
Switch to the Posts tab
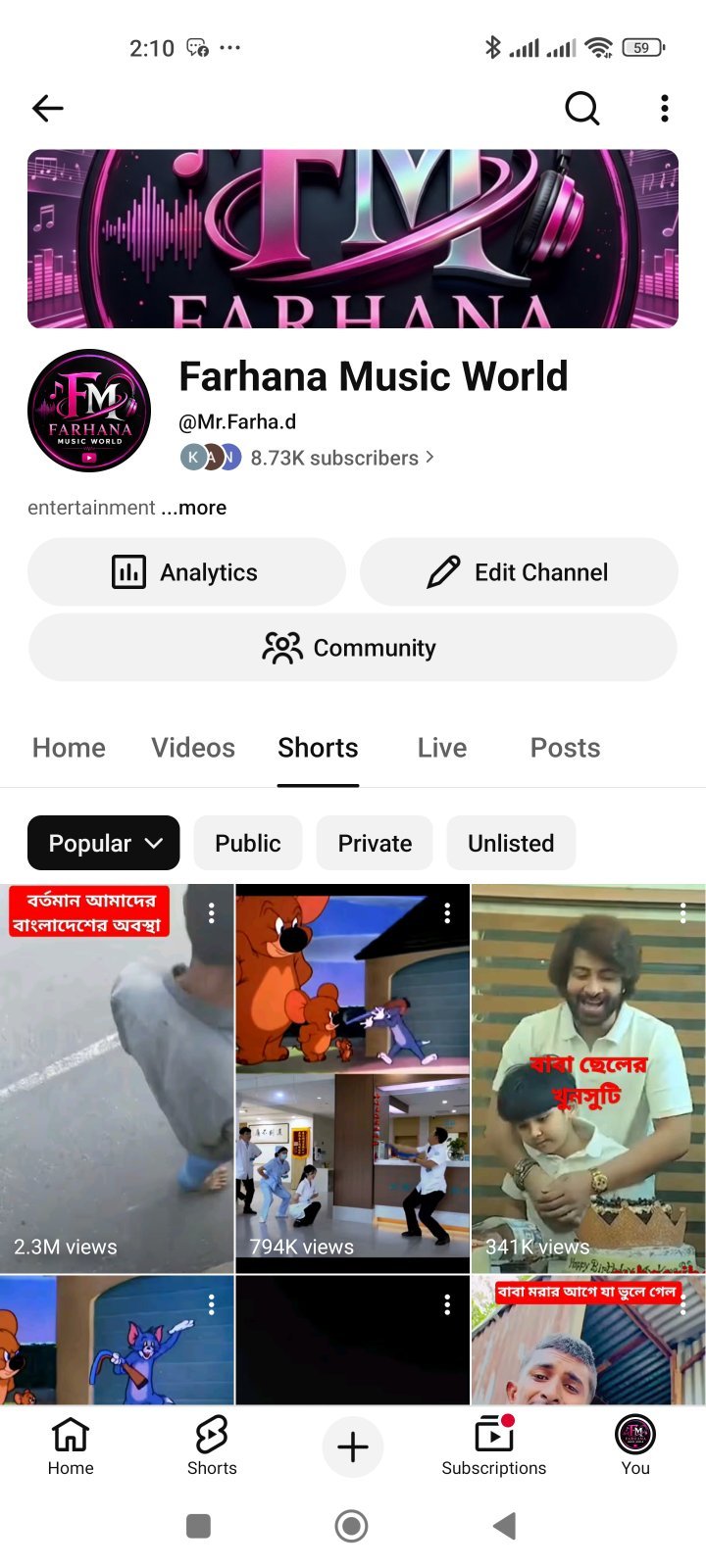click(565, 748)
